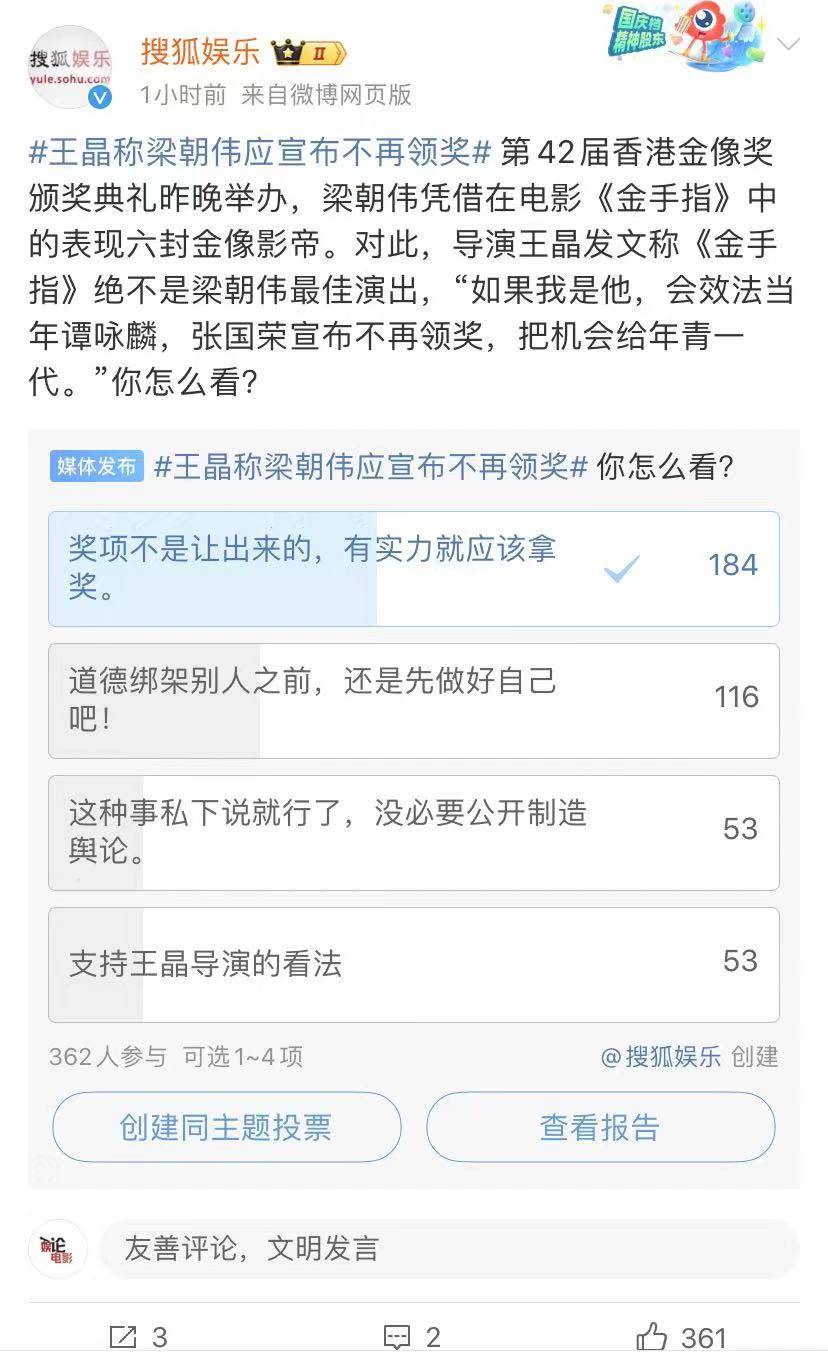Open 搜狐娱乐 profile avatar
This screenshot has height=1365, width=828.
point(70,67)
